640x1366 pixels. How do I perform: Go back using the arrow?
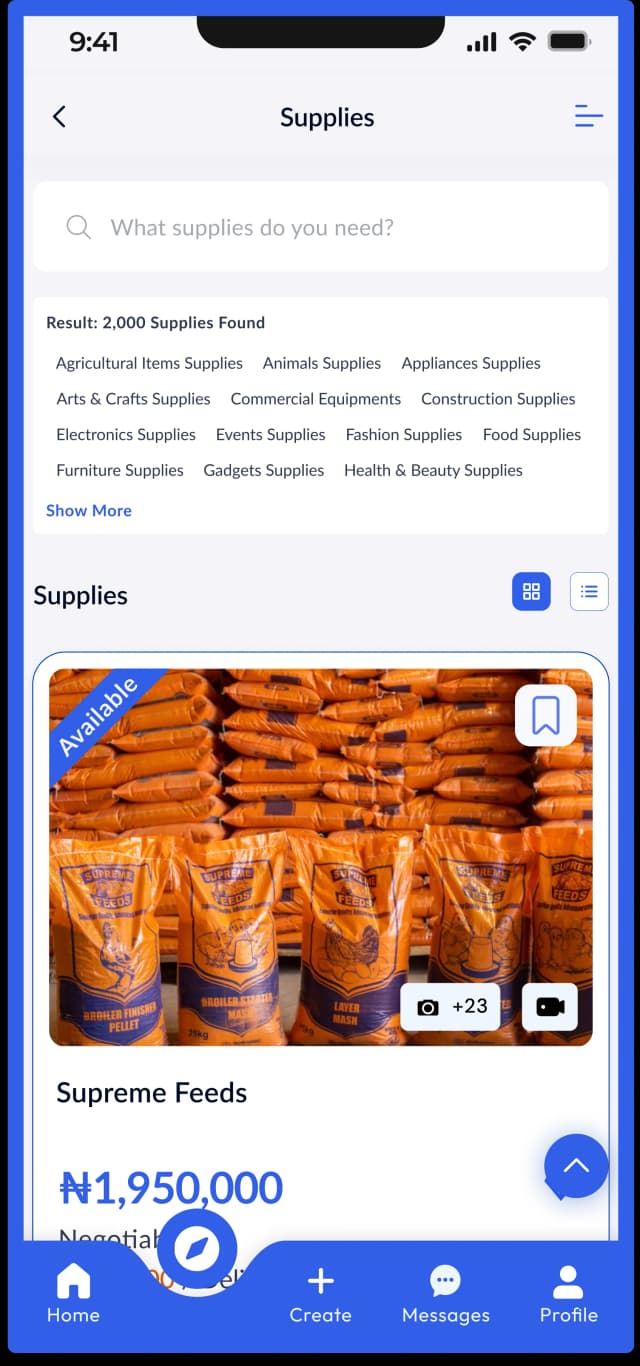click(59, 117)
